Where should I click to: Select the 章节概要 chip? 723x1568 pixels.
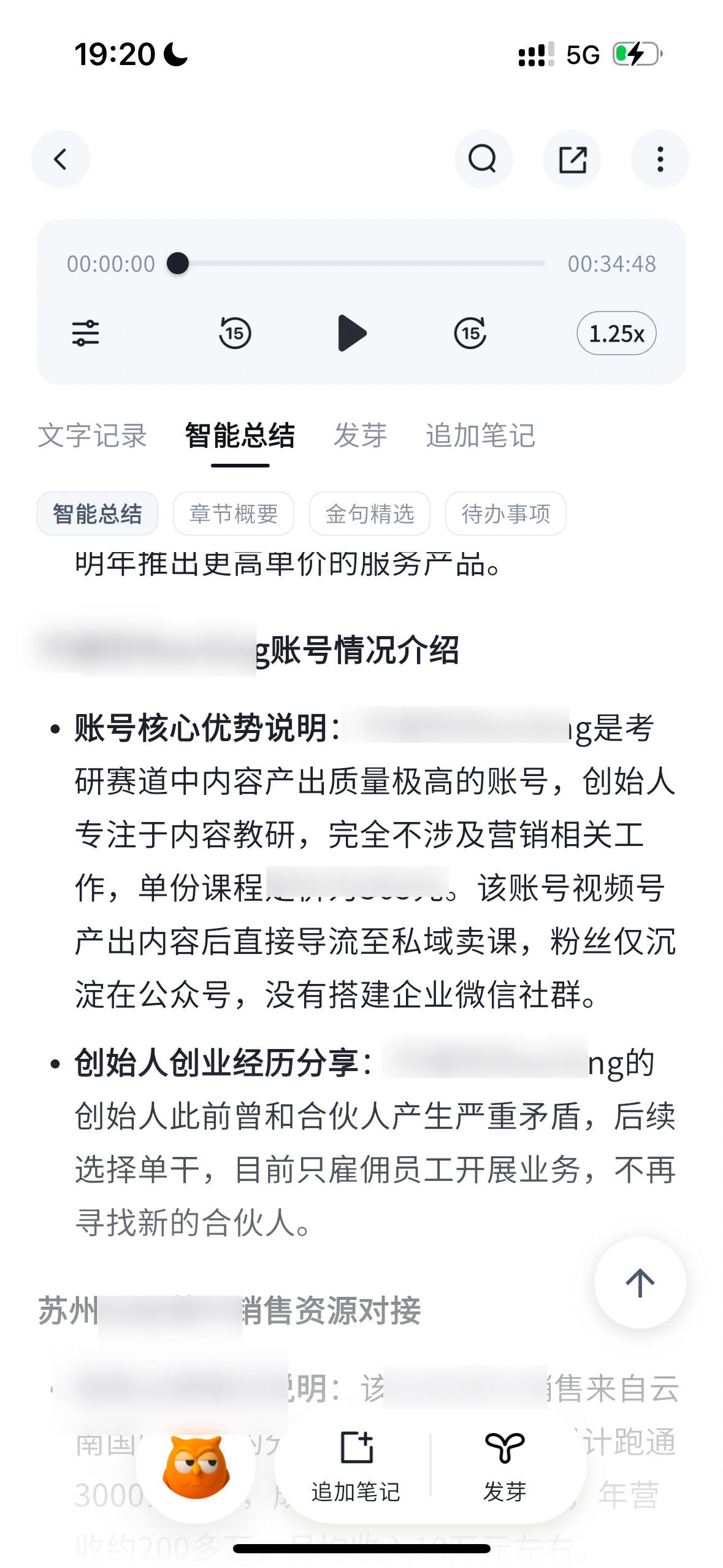(234, 513)
